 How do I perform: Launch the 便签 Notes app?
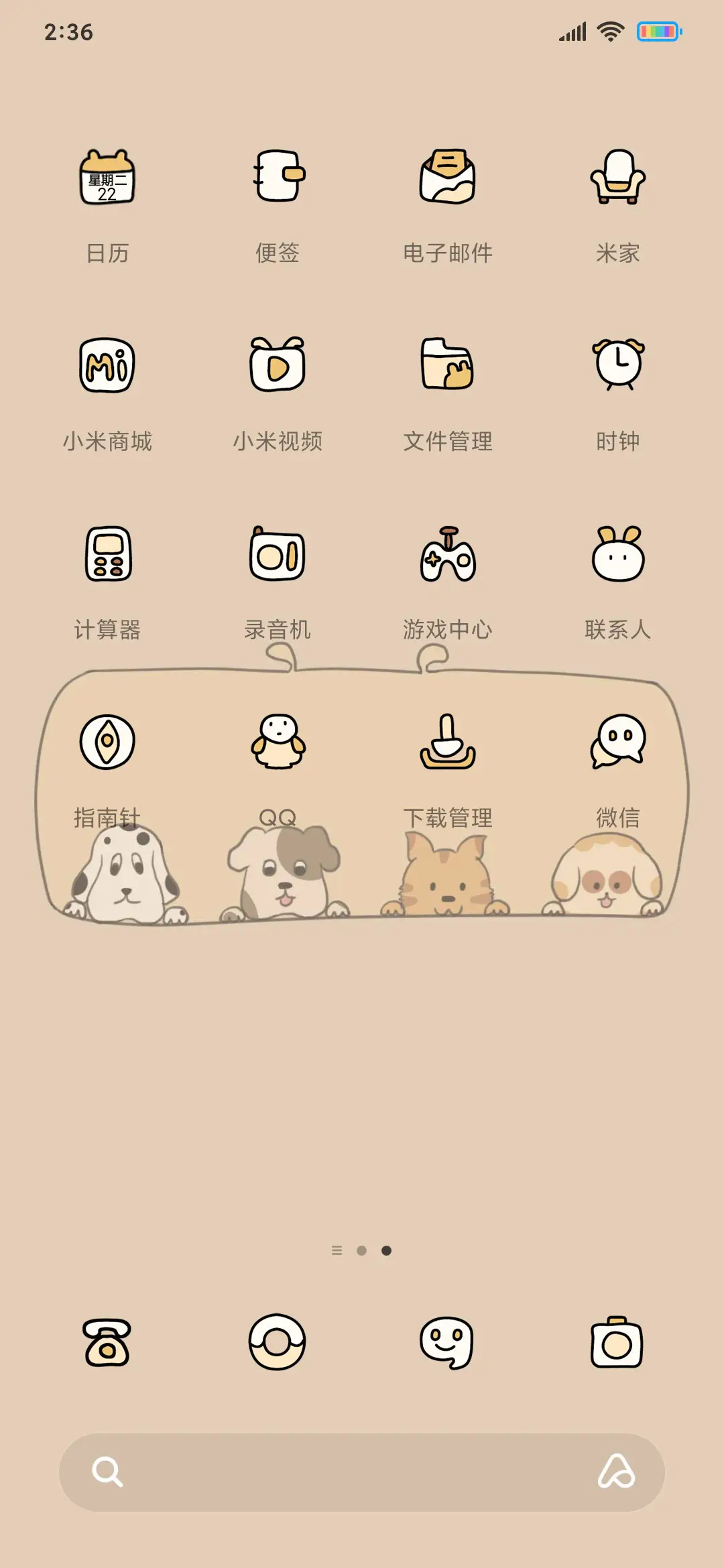[278, 177]
